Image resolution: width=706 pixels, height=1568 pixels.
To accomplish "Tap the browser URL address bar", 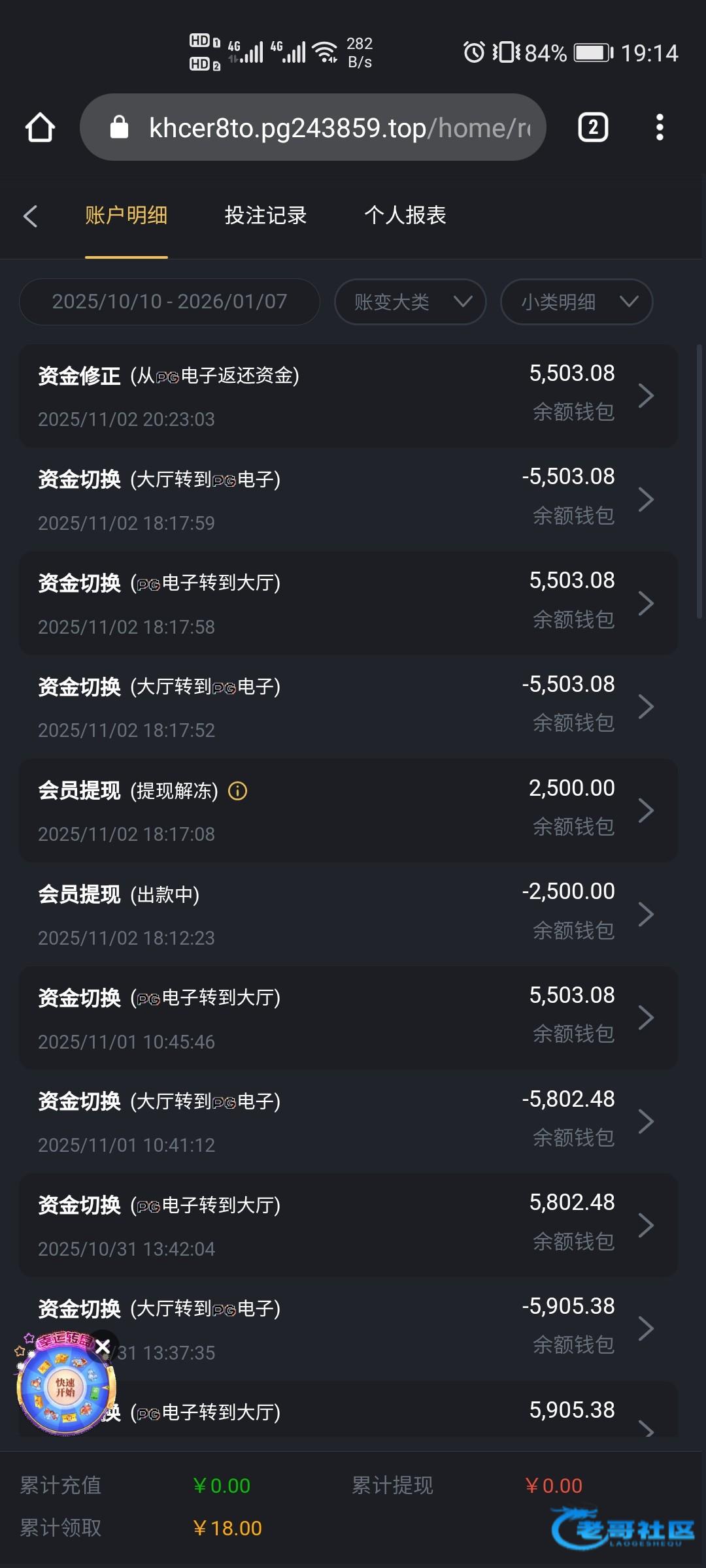I will pos(314,127).
